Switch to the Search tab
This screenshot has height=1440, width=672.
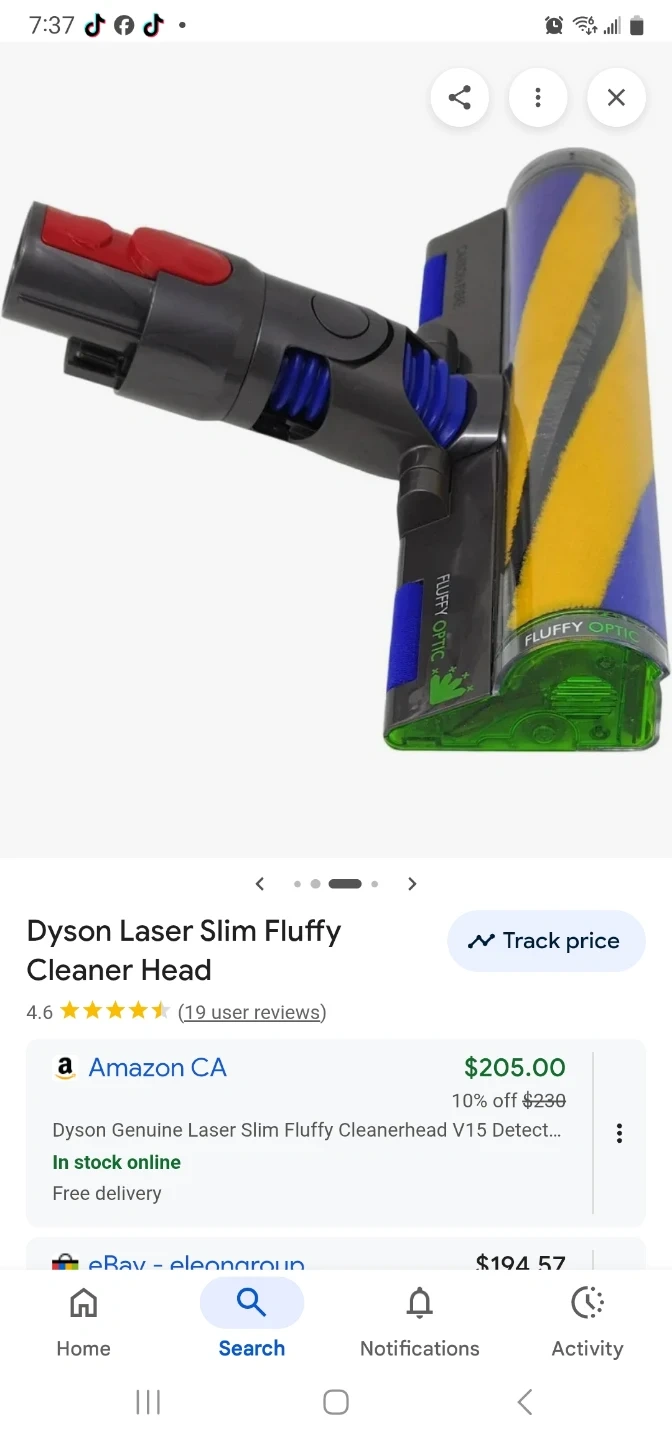coord(252,1322)
